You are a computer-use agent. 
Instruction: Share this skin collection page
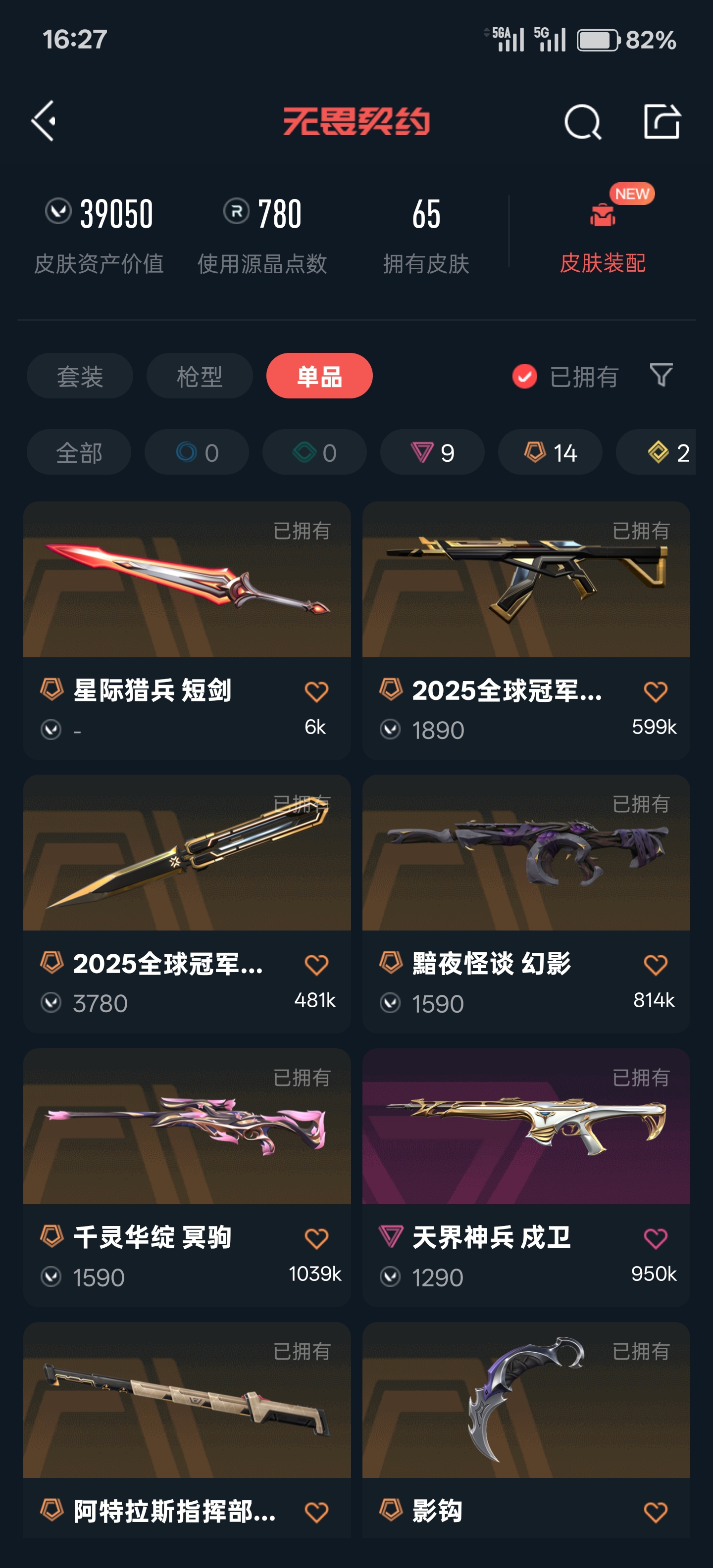(661, 122)
